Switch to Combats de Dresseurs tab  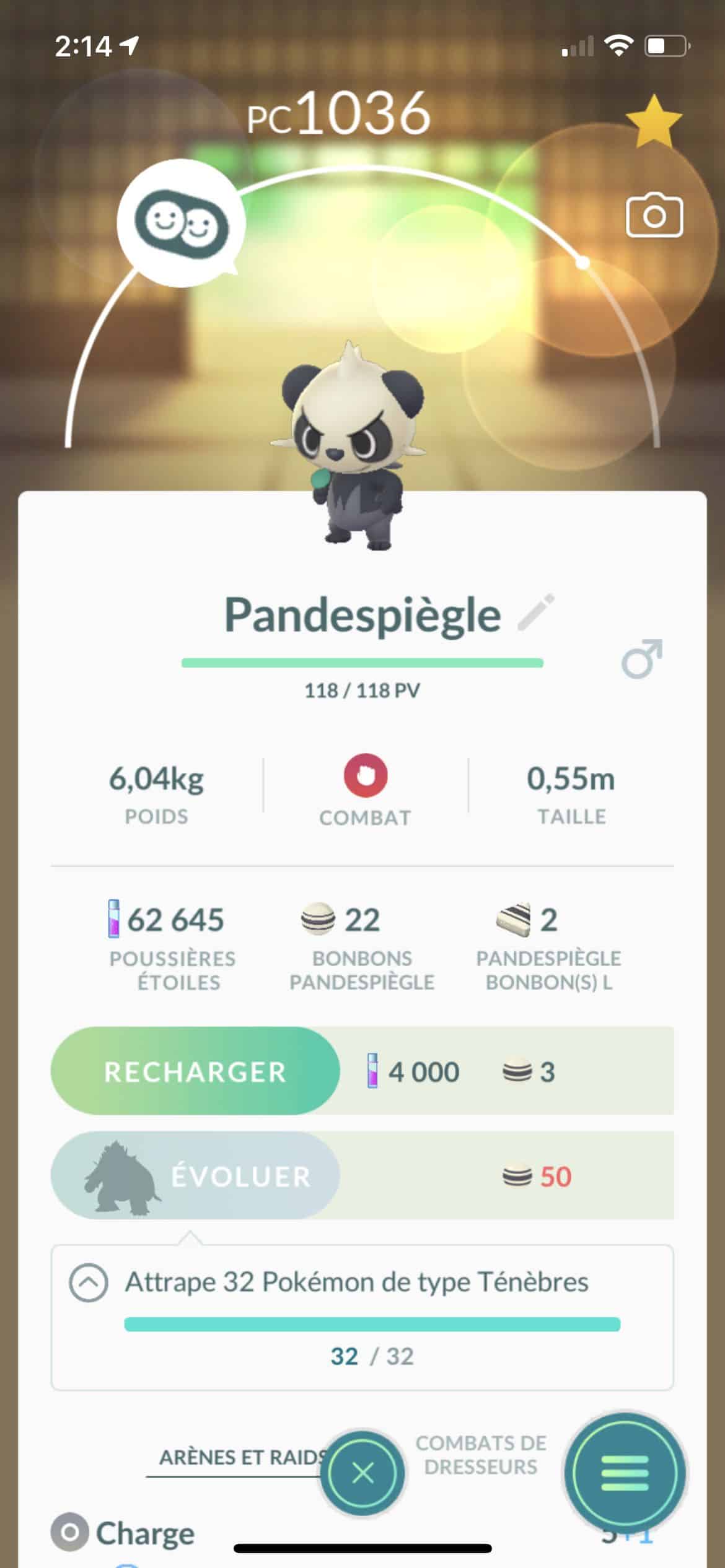coord(481,1455)
